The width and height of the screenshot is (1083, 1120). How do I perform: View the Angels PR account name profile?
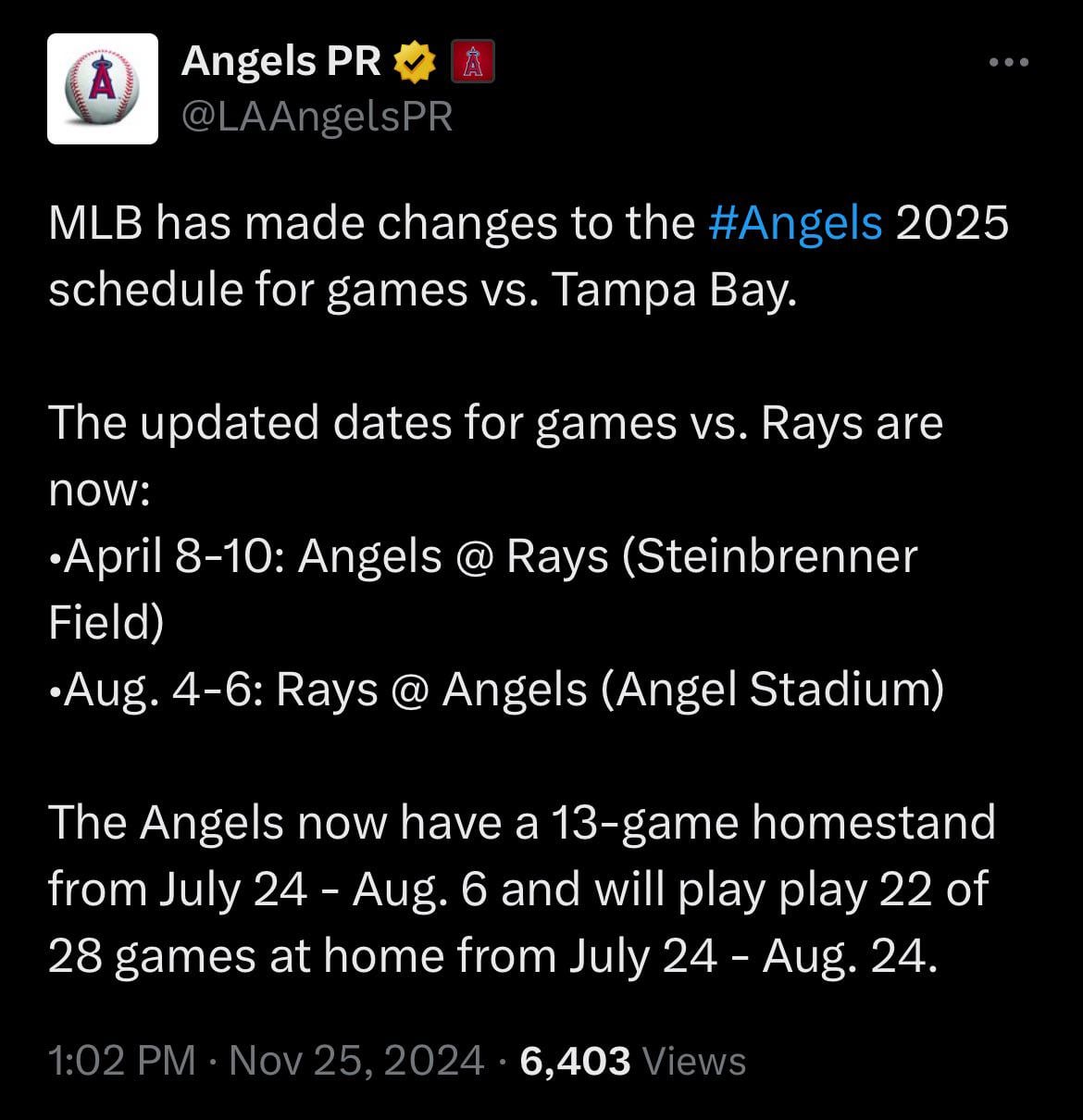(x=281, y=62)
